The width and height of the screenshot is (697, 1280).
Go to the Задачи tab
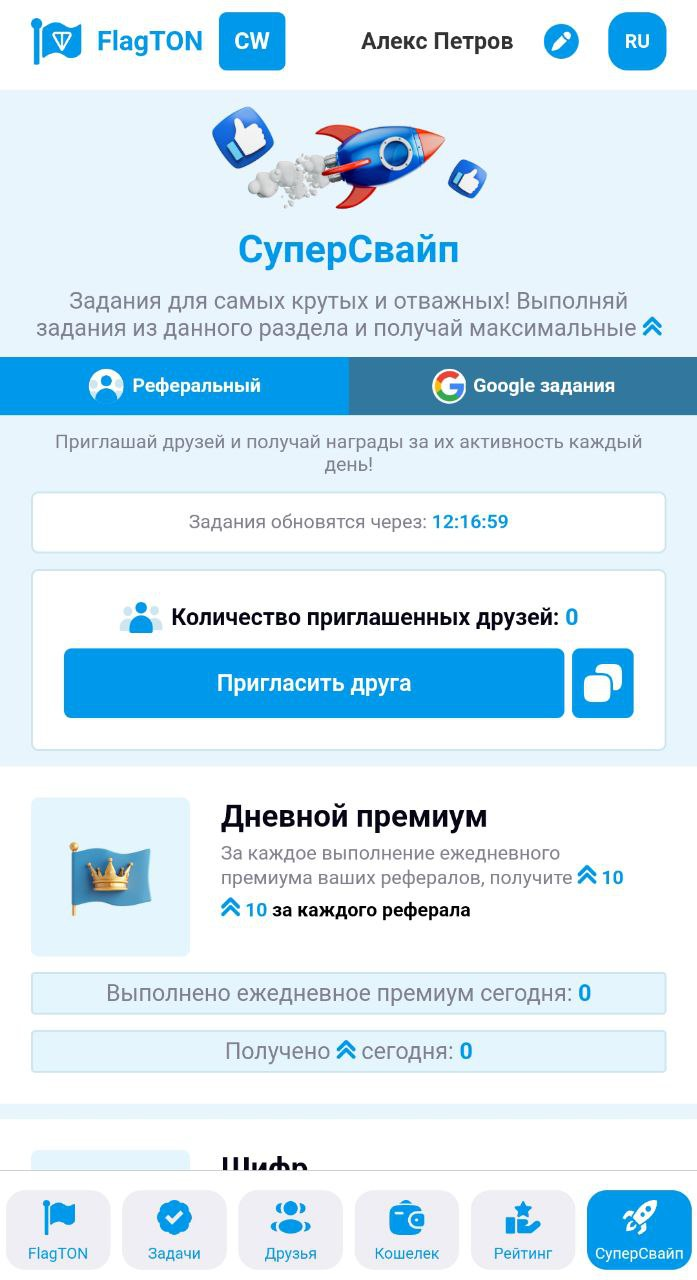[x=174, y=1230]
